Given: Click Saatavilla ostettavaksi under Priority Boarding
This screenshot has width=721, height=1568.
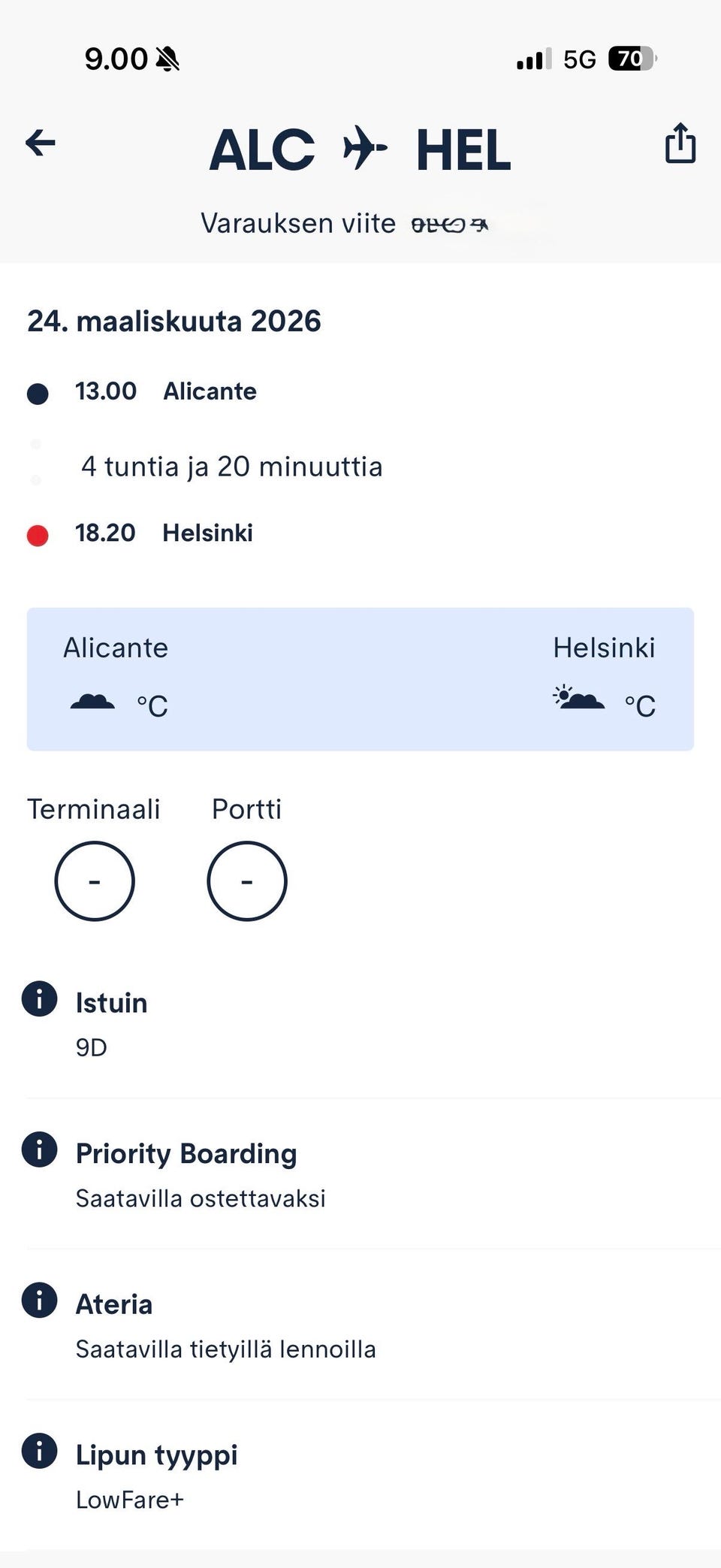Looking at the screenshot, I should coord(200,1198).
